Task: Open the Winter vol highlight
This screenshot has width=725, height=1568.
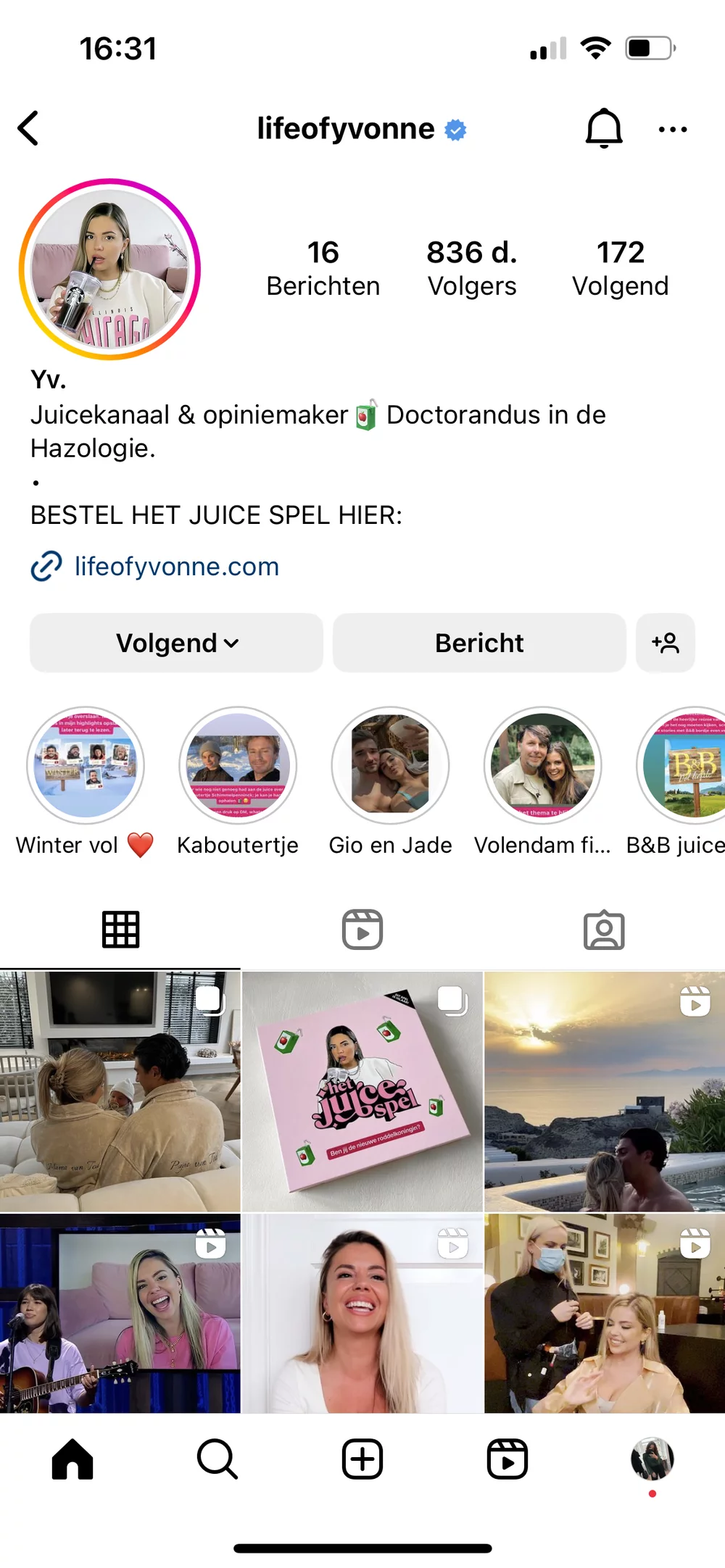Action: 86,765
